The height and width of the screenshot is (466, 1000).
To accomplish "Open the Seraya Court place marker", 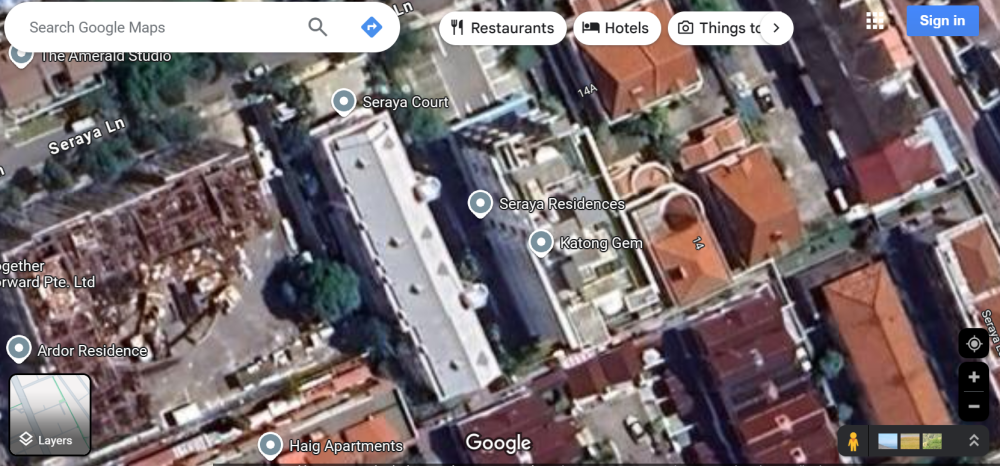I will 344,101.
